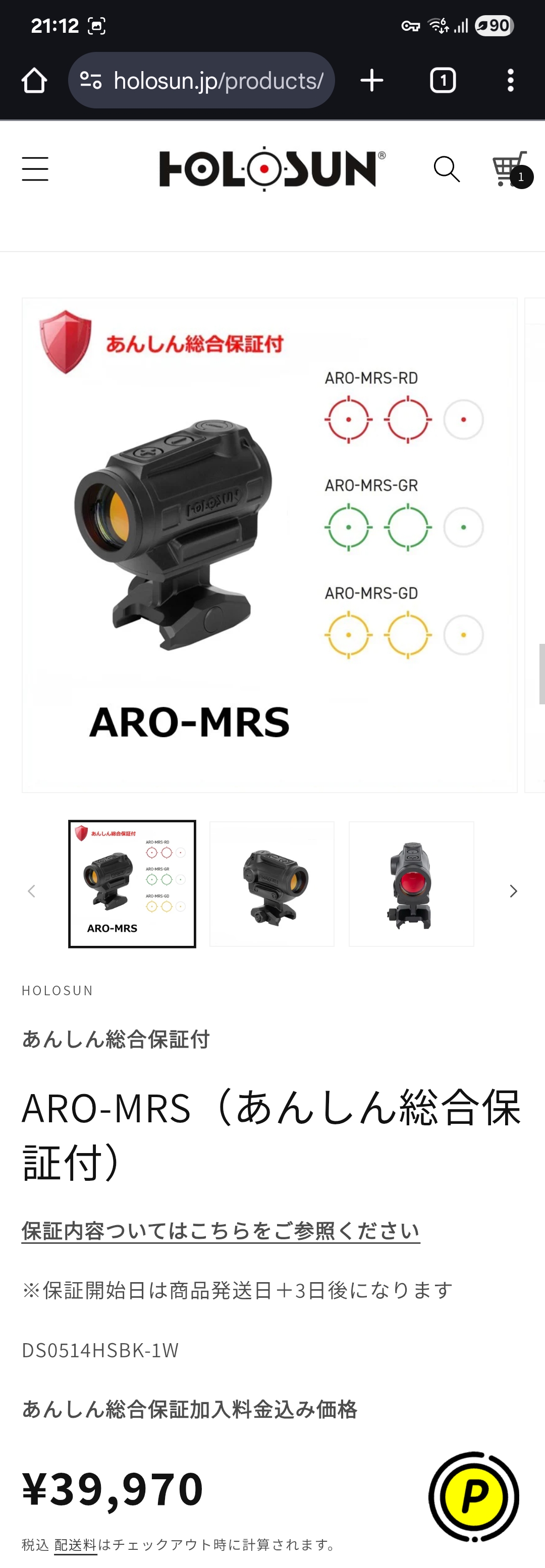Open the yellow P points button
This screenshot has height=1568, width=545.
474,1497
